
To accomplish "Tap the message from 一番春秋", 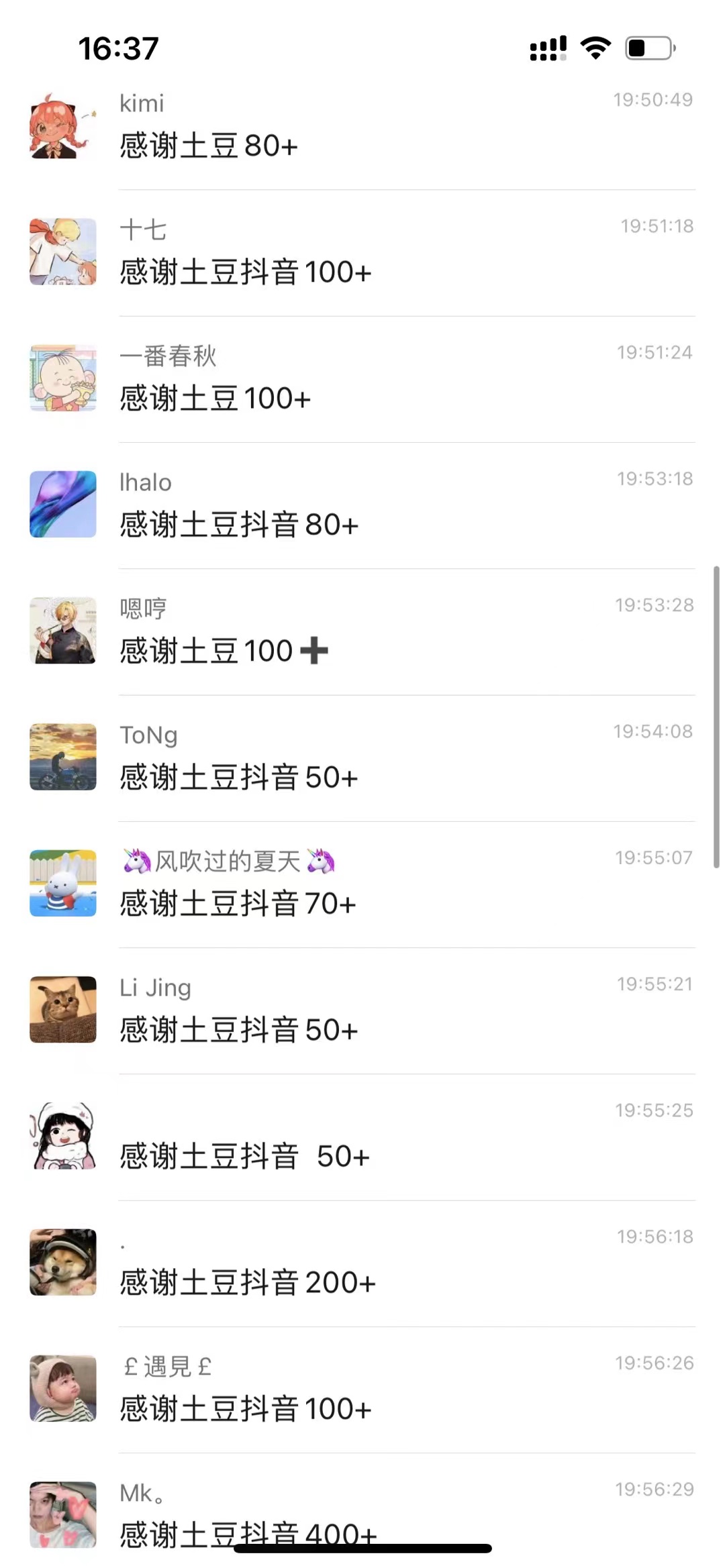I will click(x=362, y=379).
